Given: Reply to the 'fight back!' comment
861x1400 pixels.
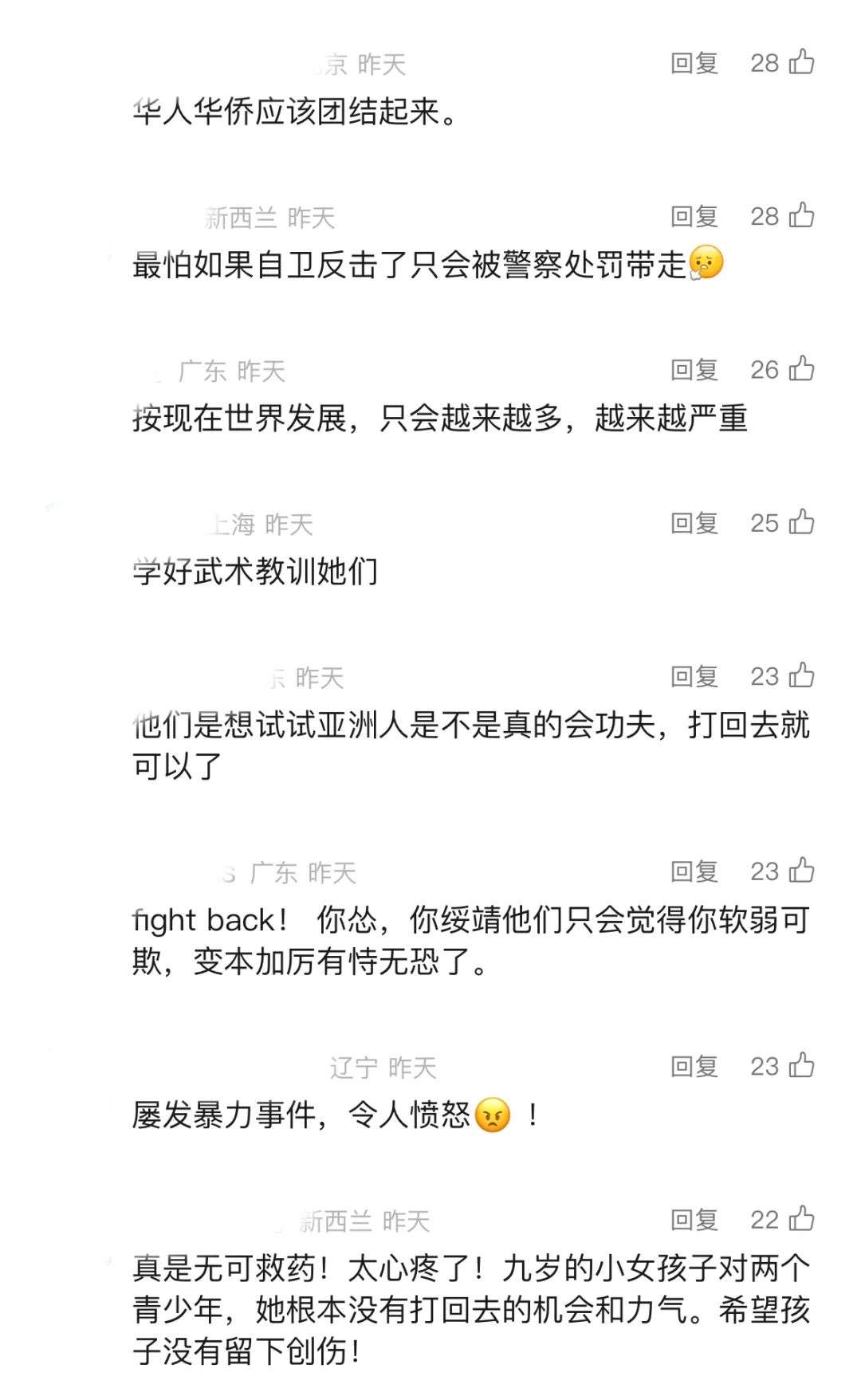Looking at the screenshot, I should tap(694, 871).
